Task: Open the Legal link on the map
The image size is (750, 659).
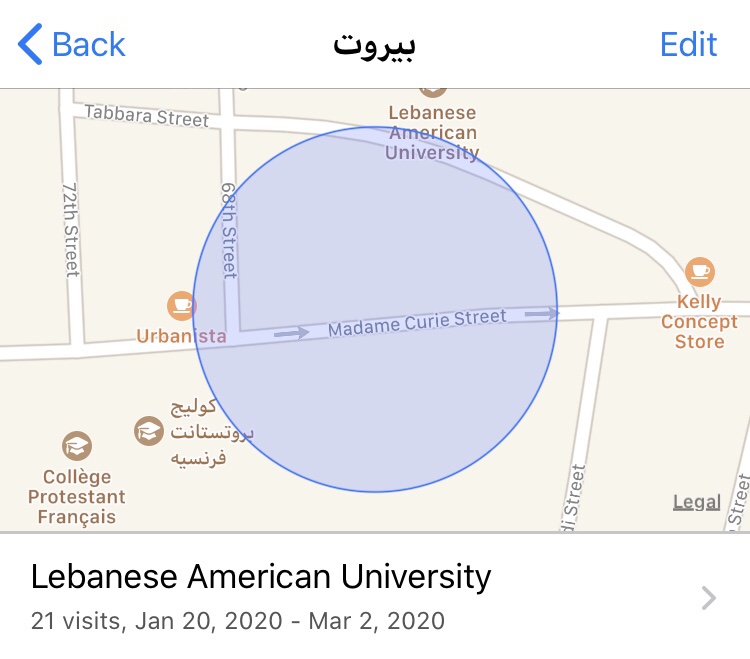Action: coord(696,502)
